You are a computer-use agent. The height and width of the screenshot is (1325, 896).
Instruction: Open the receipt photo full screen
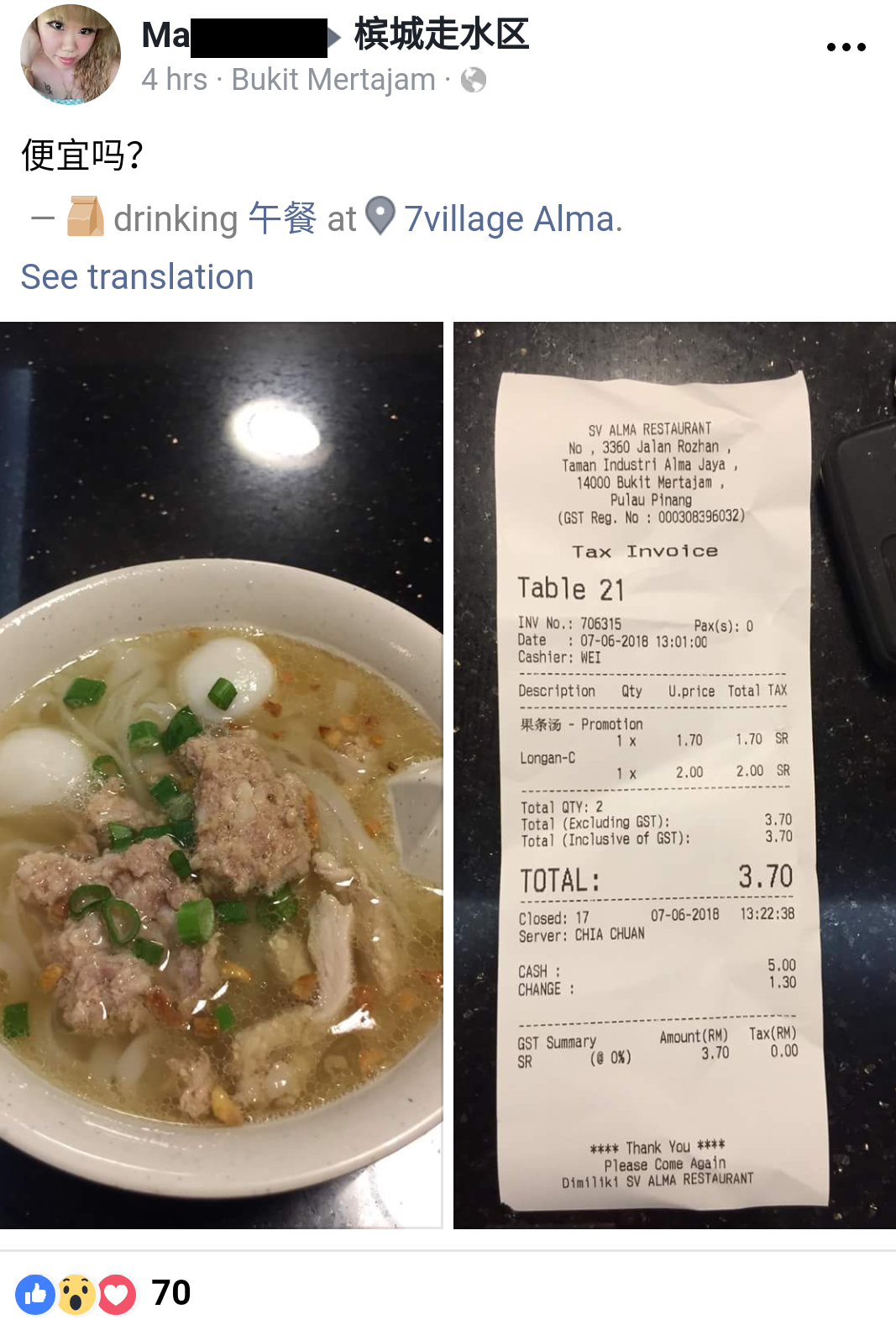(674, 775)
